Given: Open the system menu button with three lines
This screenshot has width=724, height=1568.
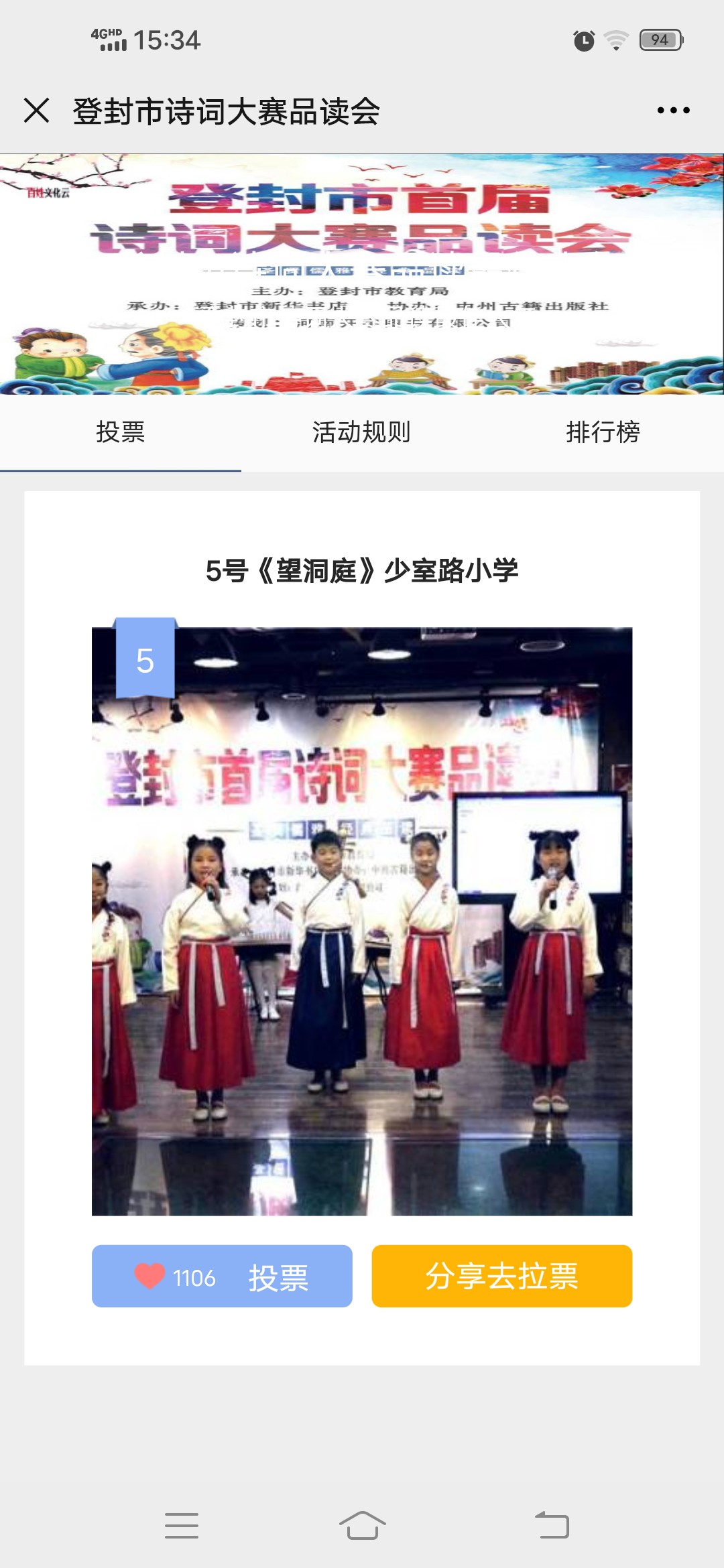Looking at the screenshot, I should coord(182,1526).
